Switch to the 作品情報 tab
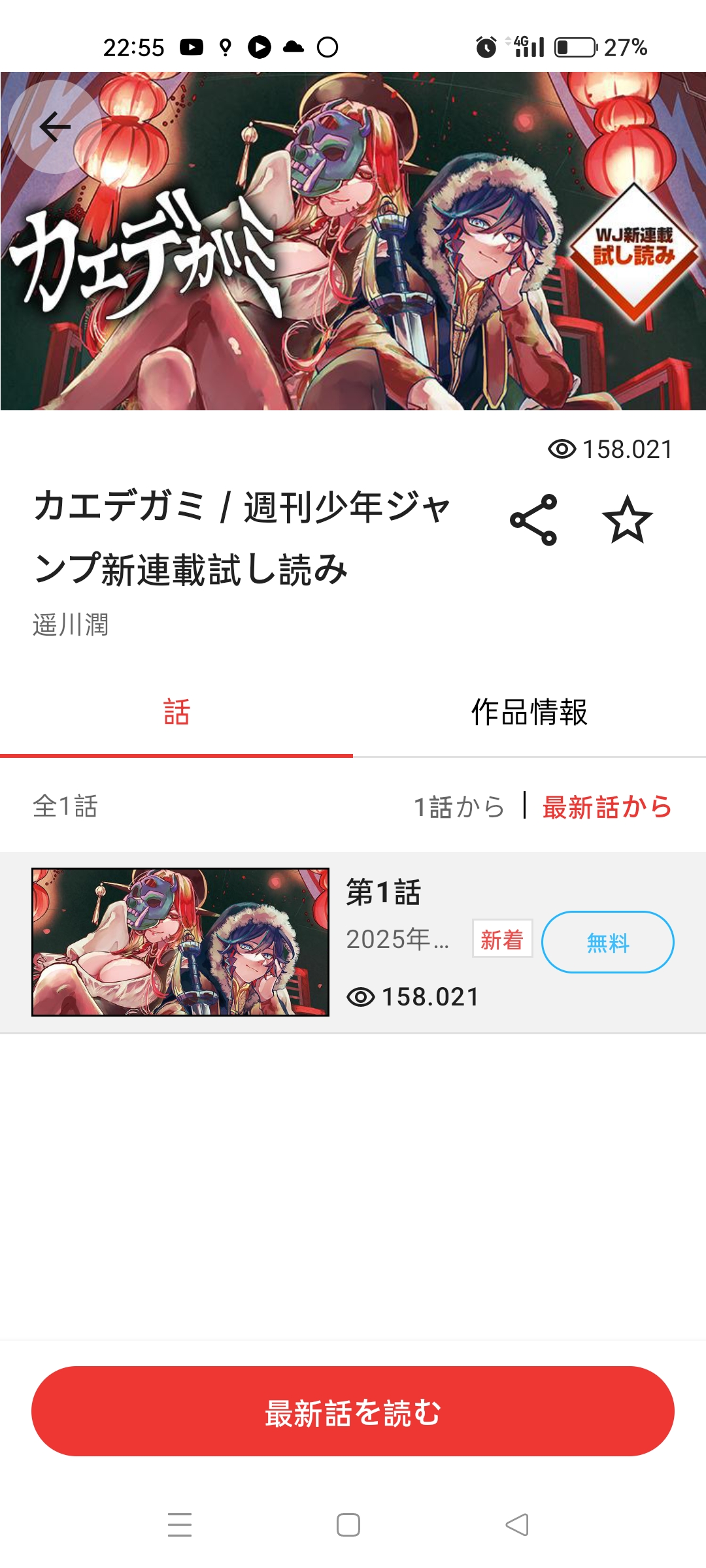 point(529,712)
